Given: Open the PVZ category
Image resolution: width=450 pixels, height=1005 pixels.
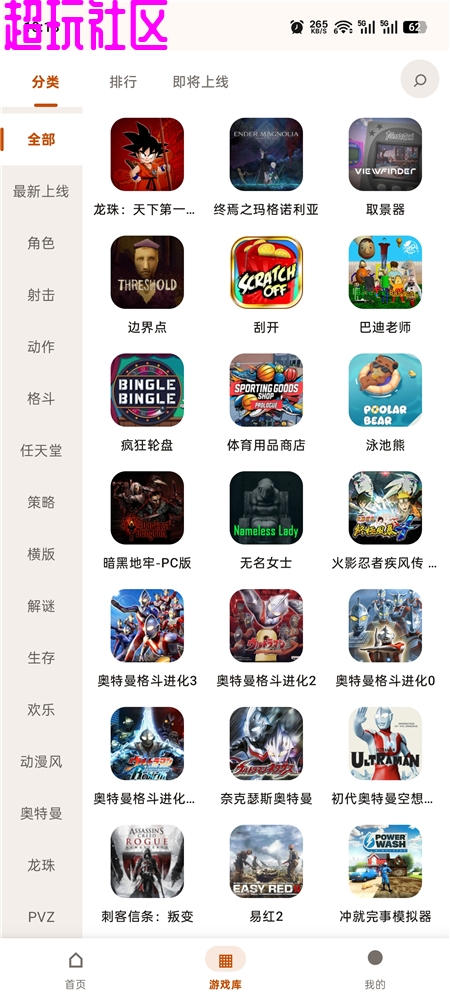Looking at the screenshot, I should point(41,917).
